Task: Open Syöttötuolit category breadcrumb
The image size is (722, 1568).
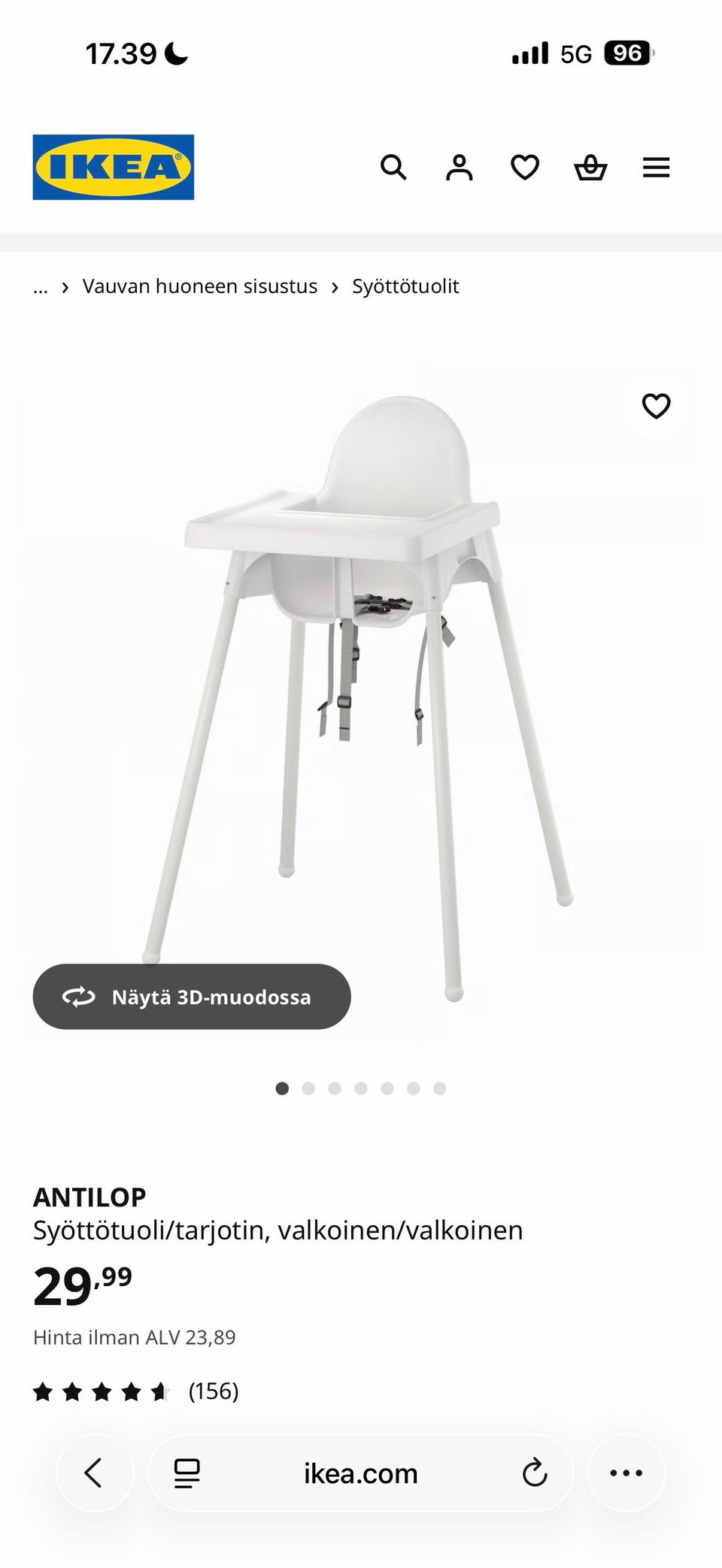Action: 405,286
